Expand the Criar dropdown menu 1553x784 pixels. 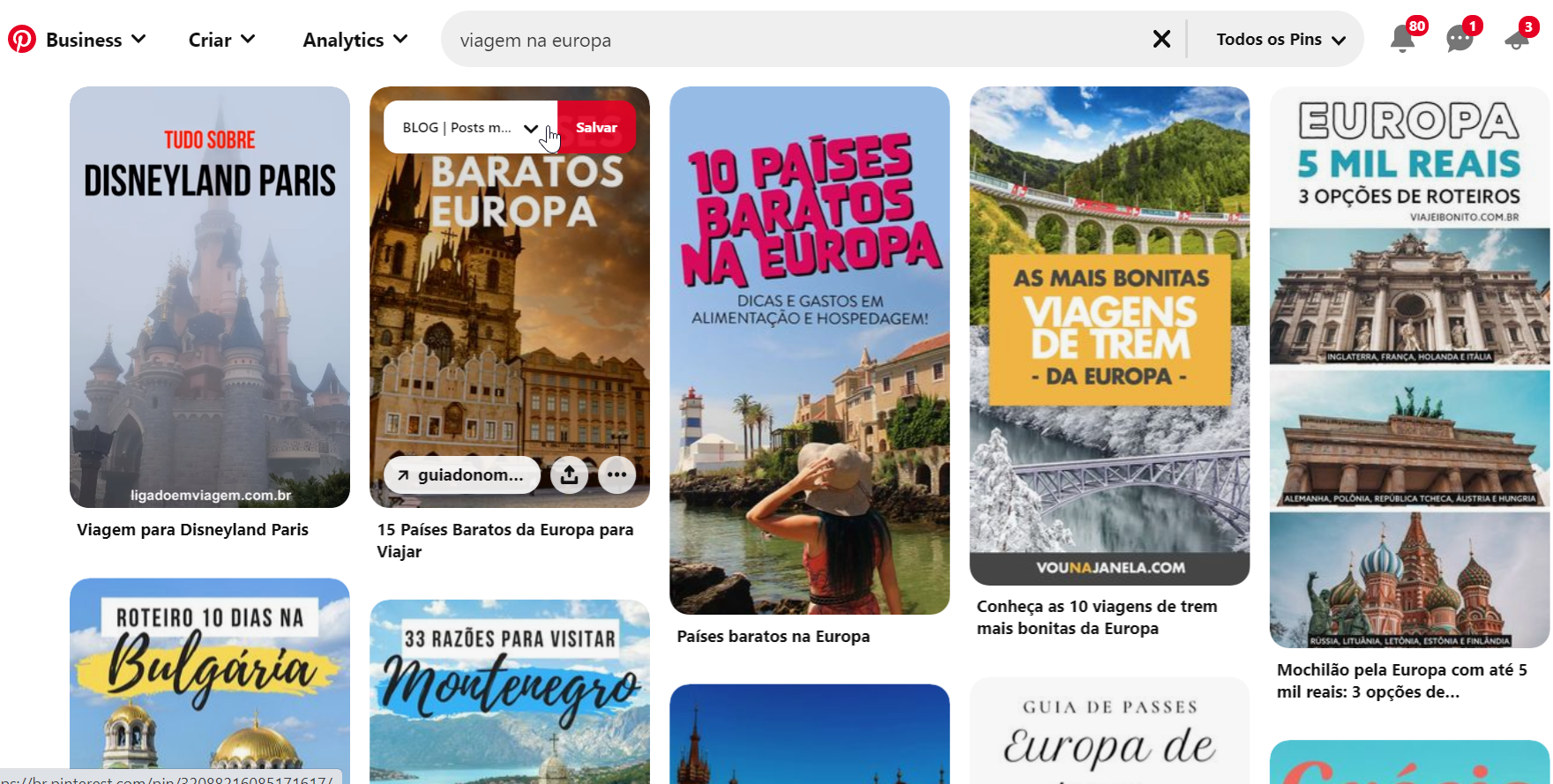(221, 40)
